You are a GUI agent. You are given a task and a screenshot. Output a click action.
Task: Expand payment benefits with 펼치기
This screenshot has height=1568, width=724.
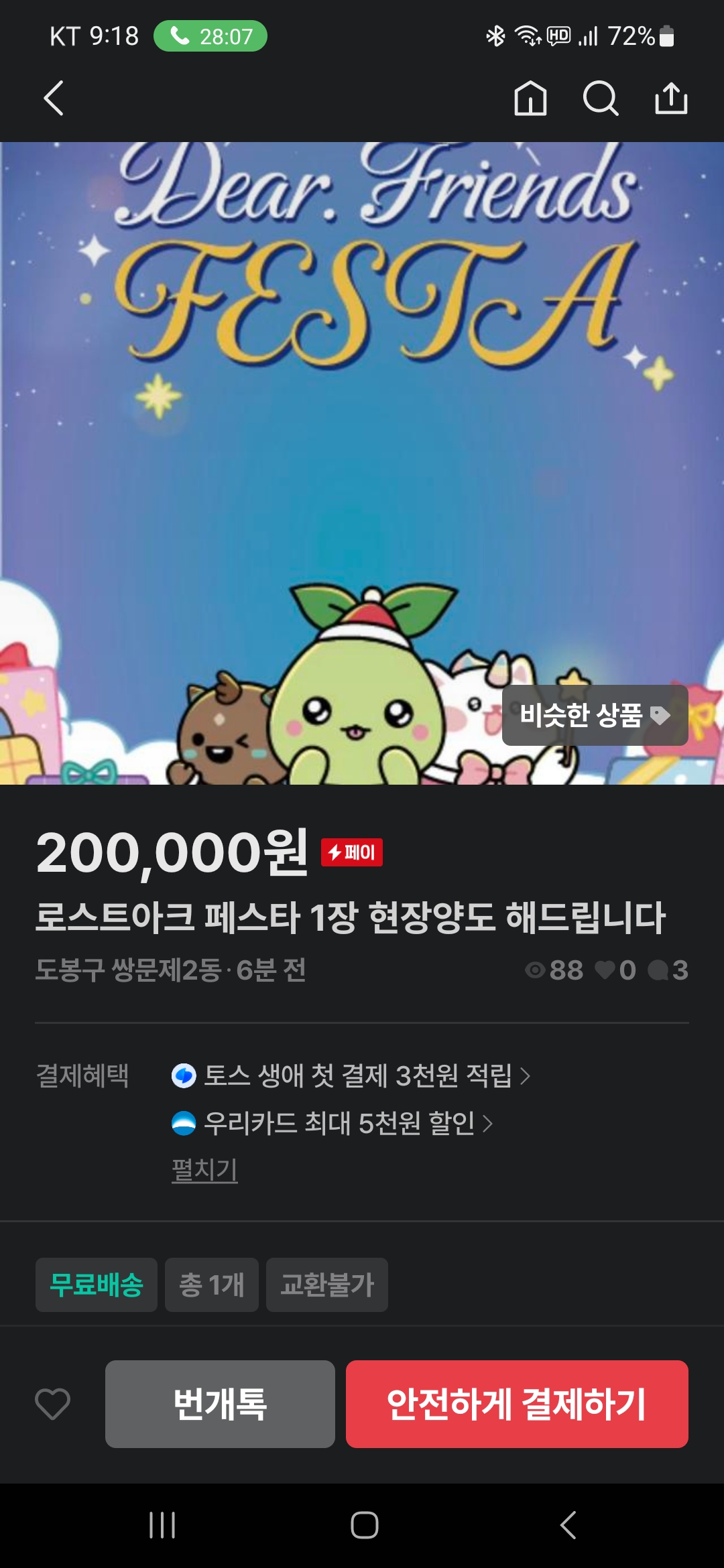204,1170
